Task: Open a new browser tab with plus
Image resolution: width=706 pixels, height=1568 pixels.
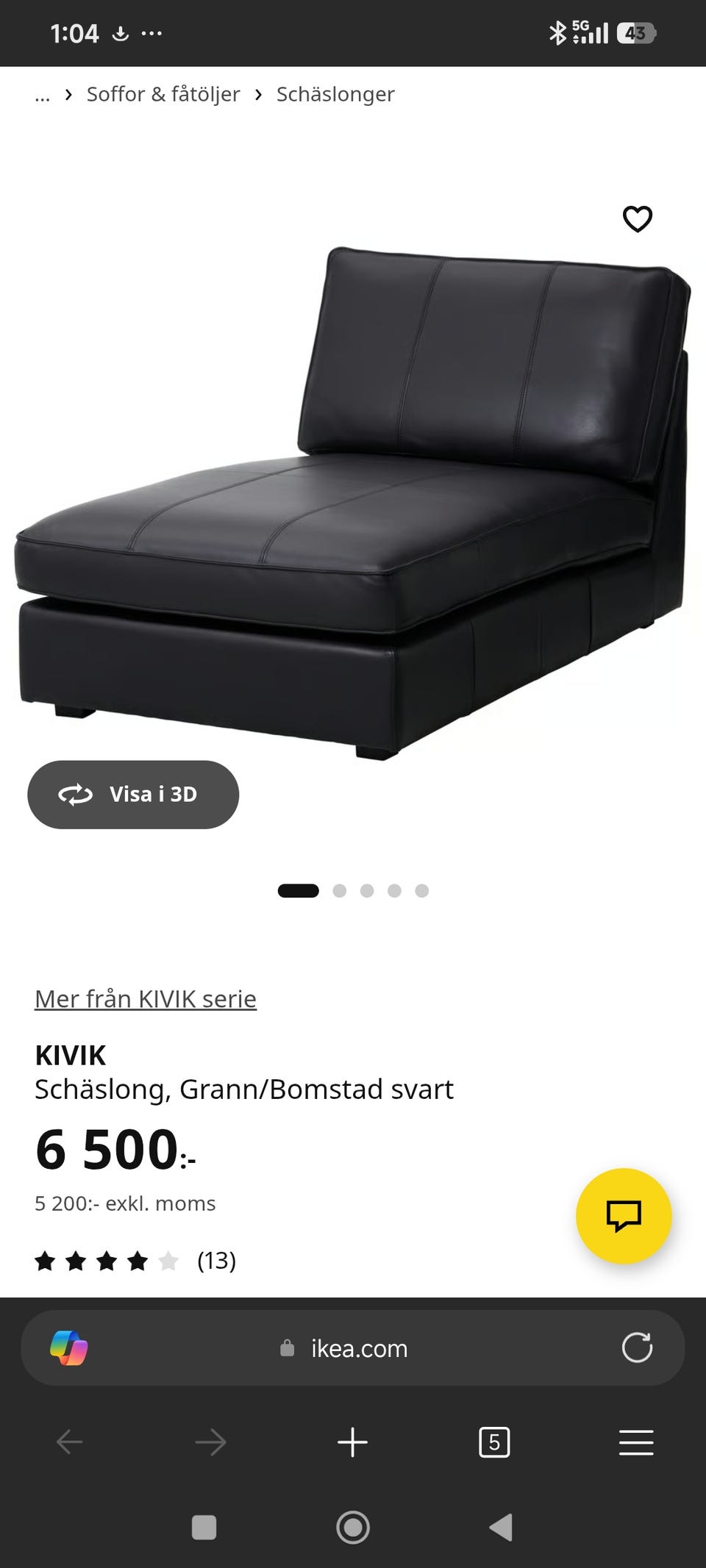Action: coord(352,1442)
